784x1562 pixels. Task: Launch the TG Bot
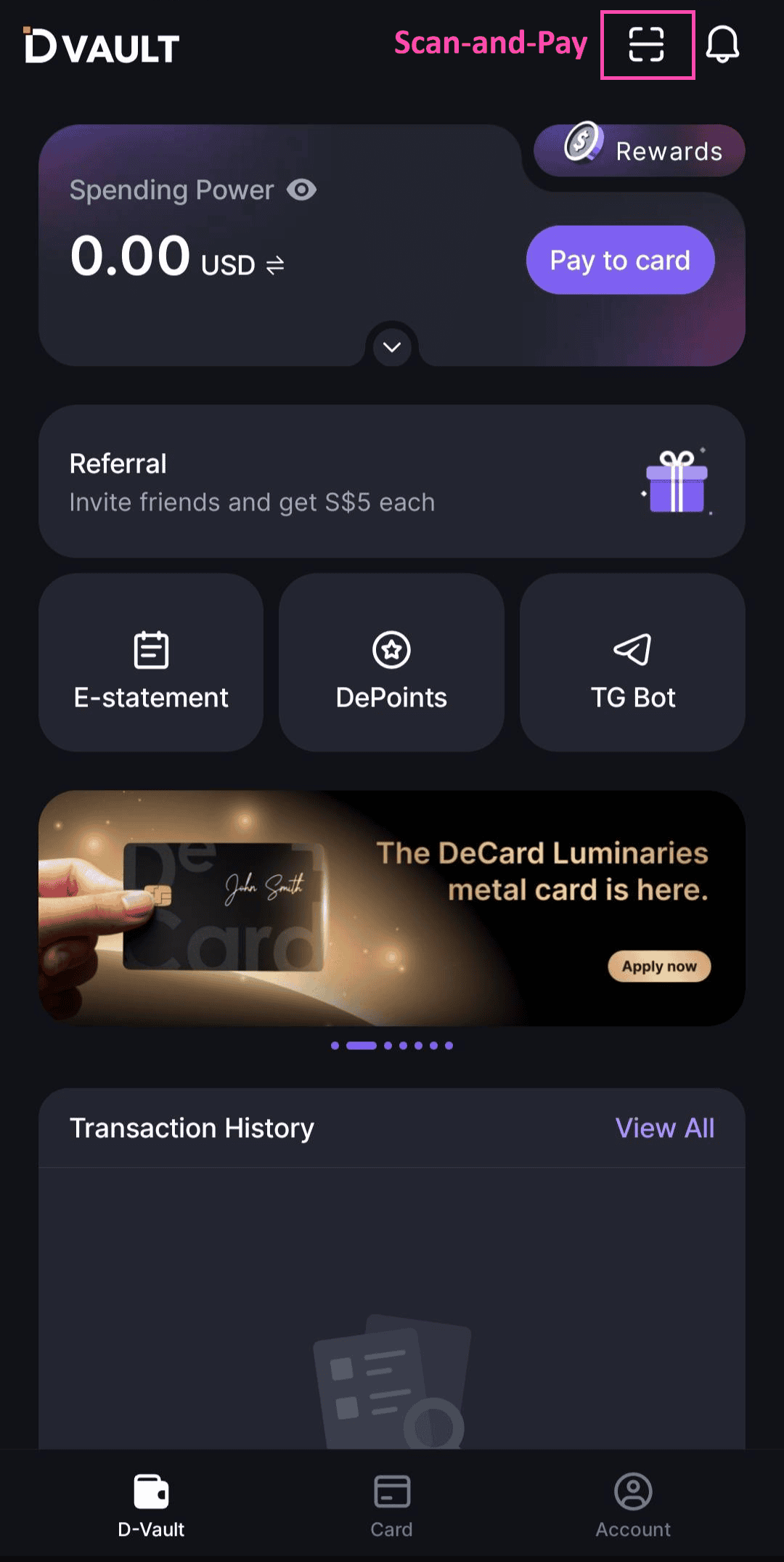[632, 662]
